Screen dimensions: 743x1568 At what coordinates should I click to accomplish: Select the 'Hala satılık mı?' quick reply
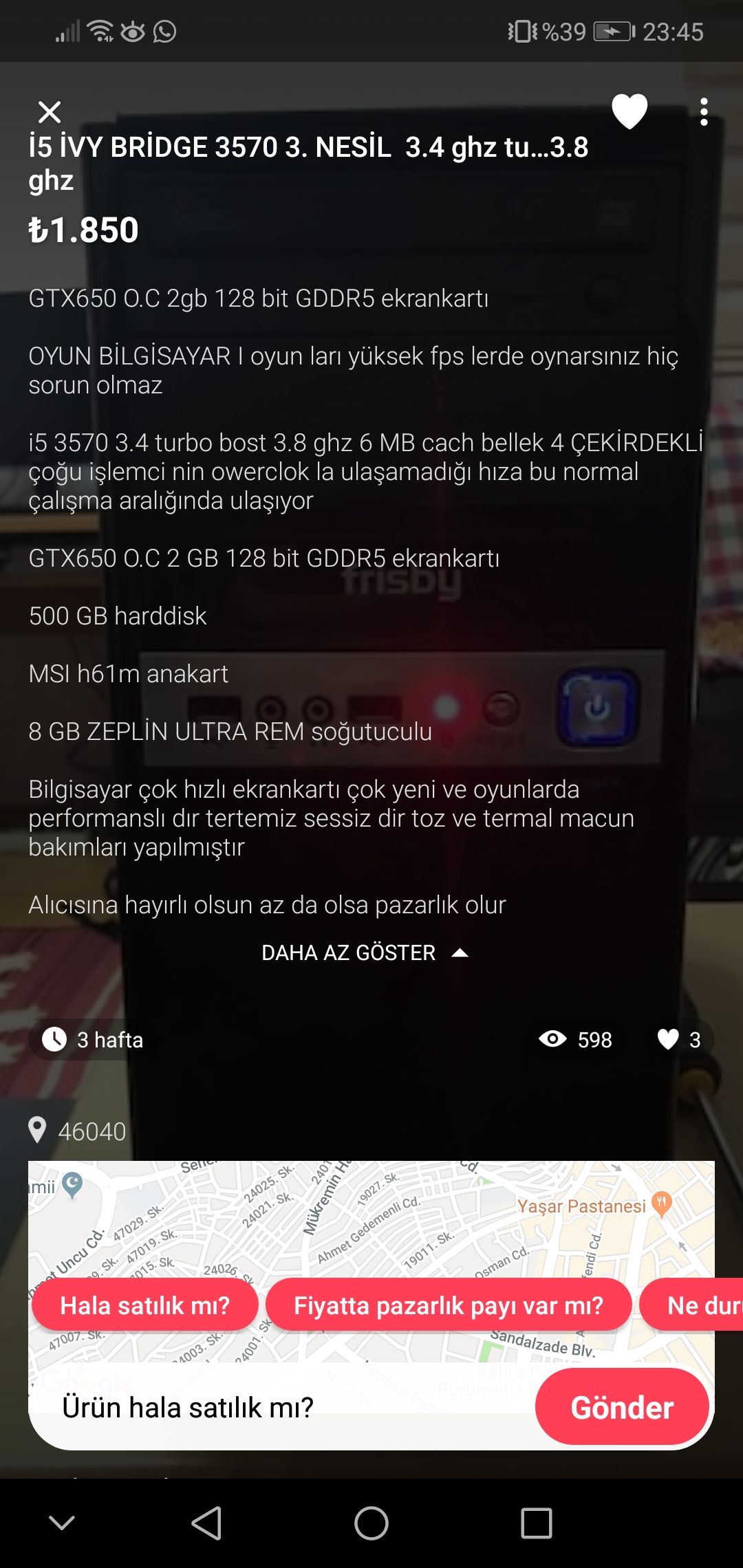point(144,1305)
